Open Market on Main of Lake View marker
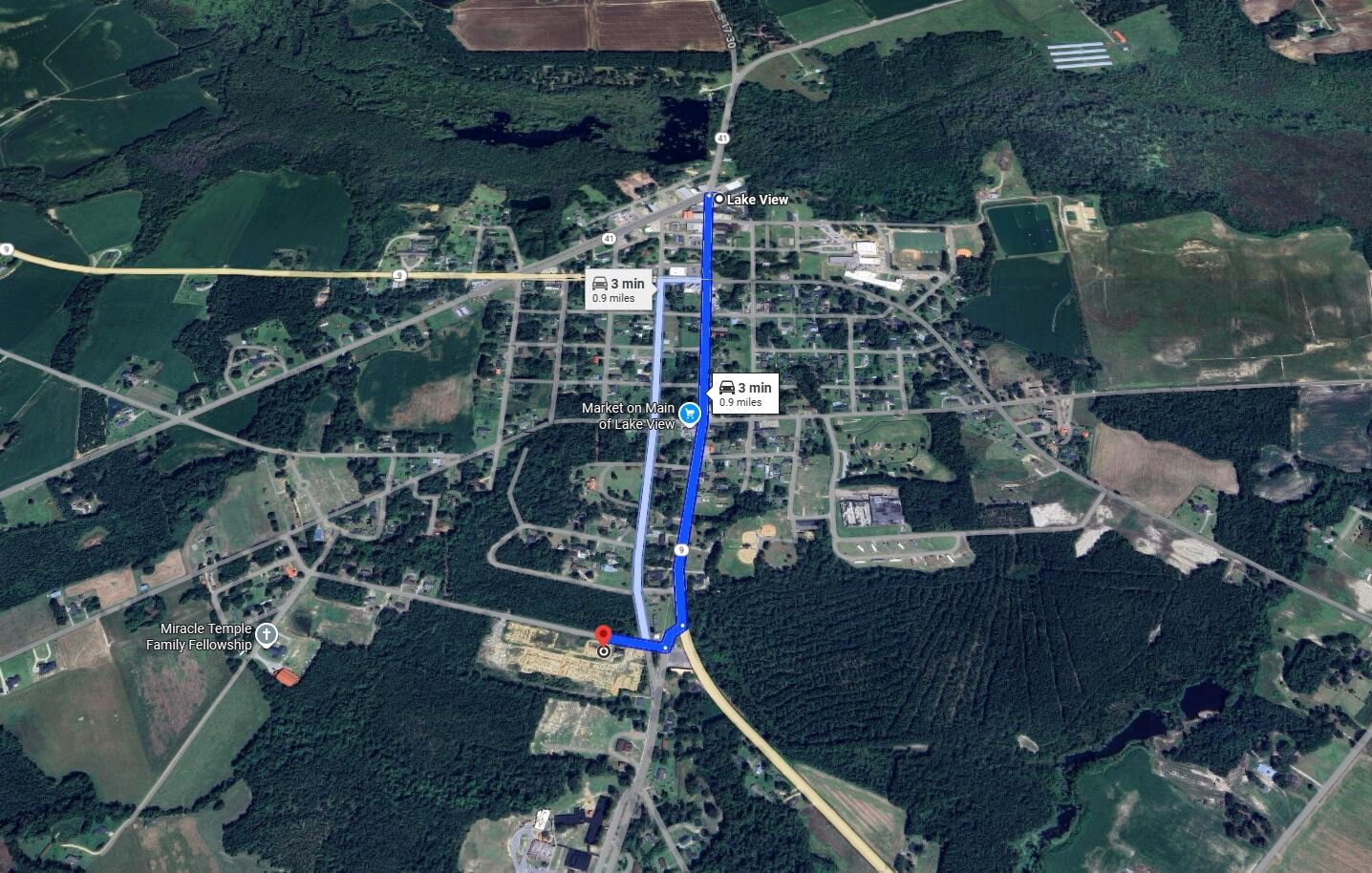Viewport: 1372px width, 873px height. (691, 413)
